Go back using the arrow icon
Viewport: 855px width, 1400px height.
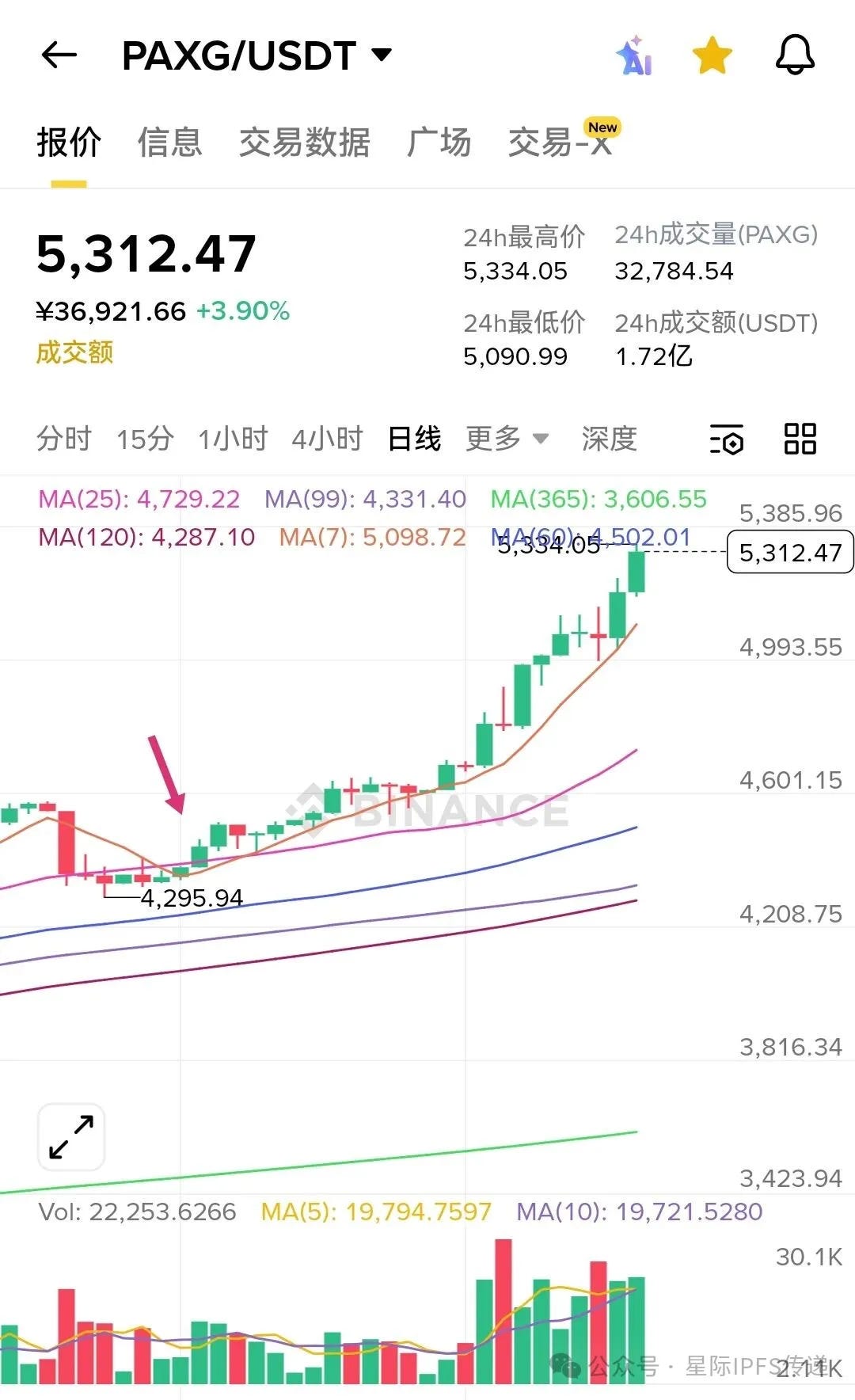click(x=59, y=55)
